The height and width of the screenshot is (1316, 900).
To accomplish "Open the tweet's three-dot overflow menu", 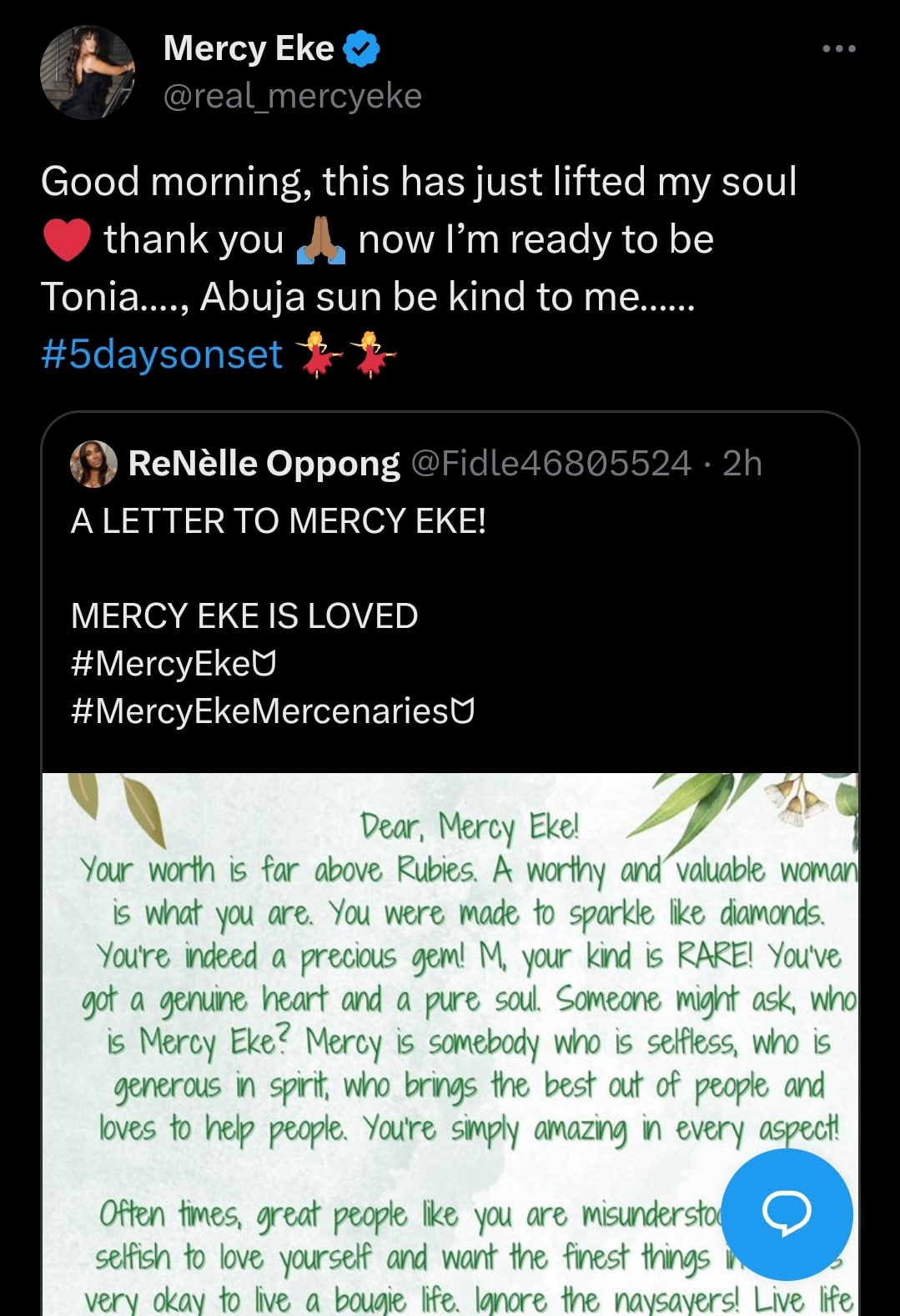I will [838, 49].
